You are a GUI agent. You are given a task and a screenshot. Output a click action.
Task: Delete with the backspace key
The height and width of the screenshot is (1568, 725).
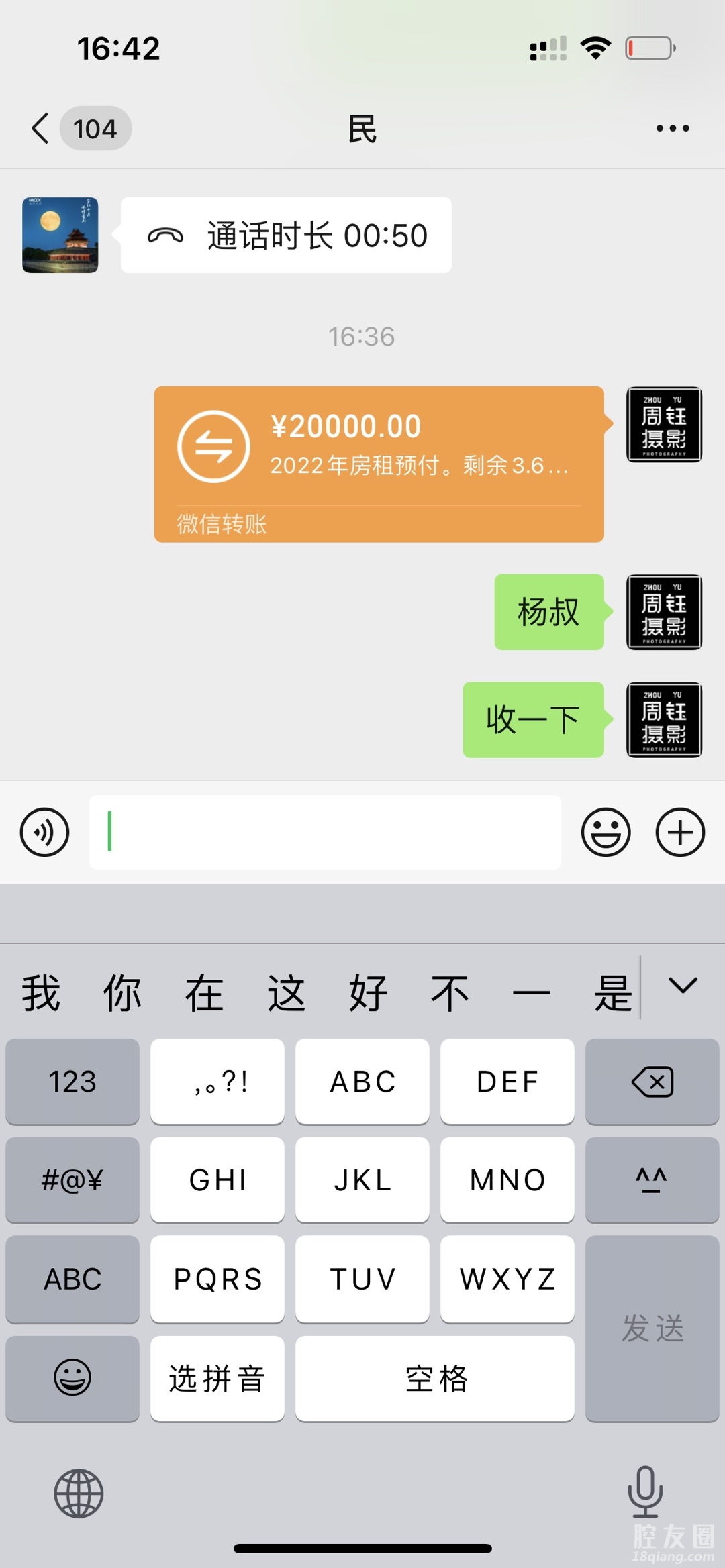point(652,1082)
